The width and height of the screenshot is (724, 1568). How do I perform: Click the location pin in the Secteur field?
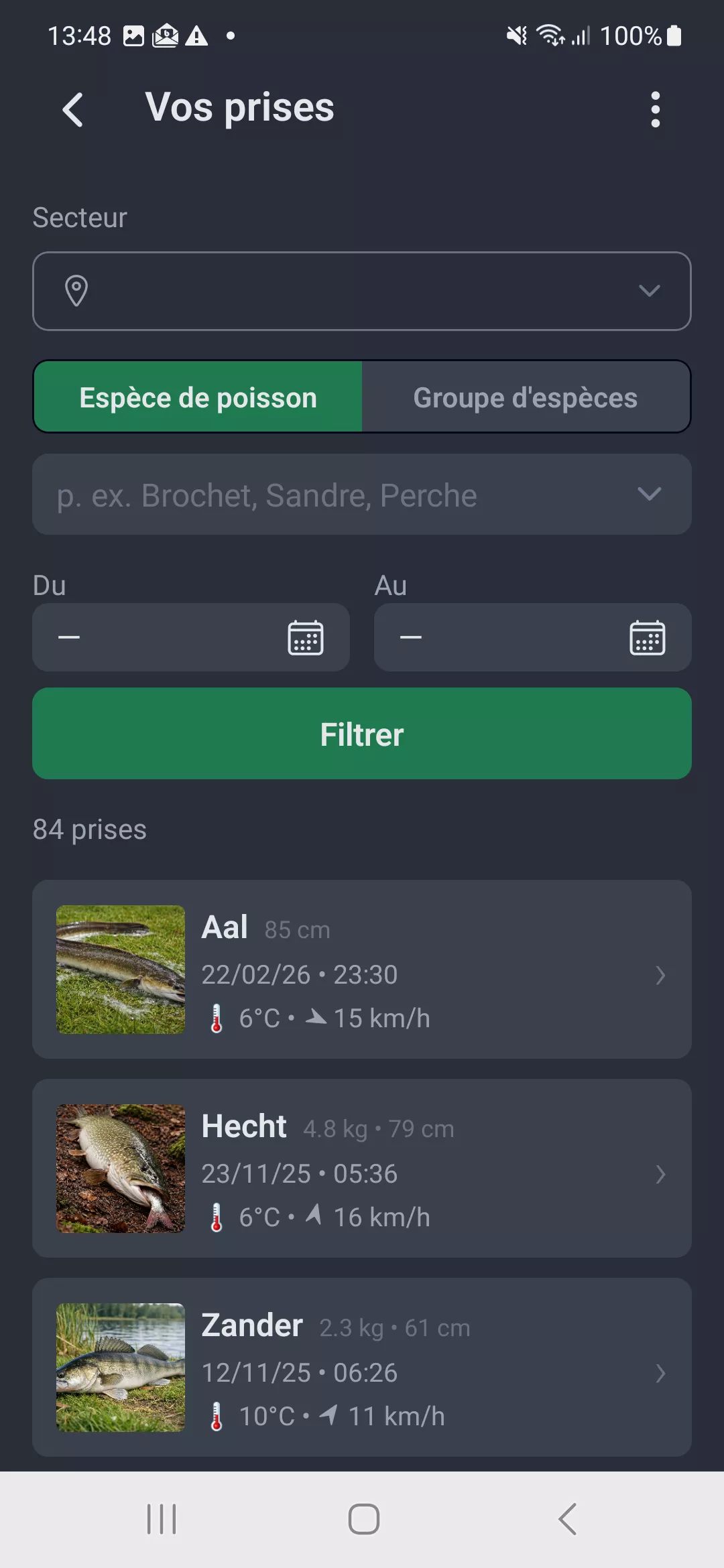coord(75,291)
